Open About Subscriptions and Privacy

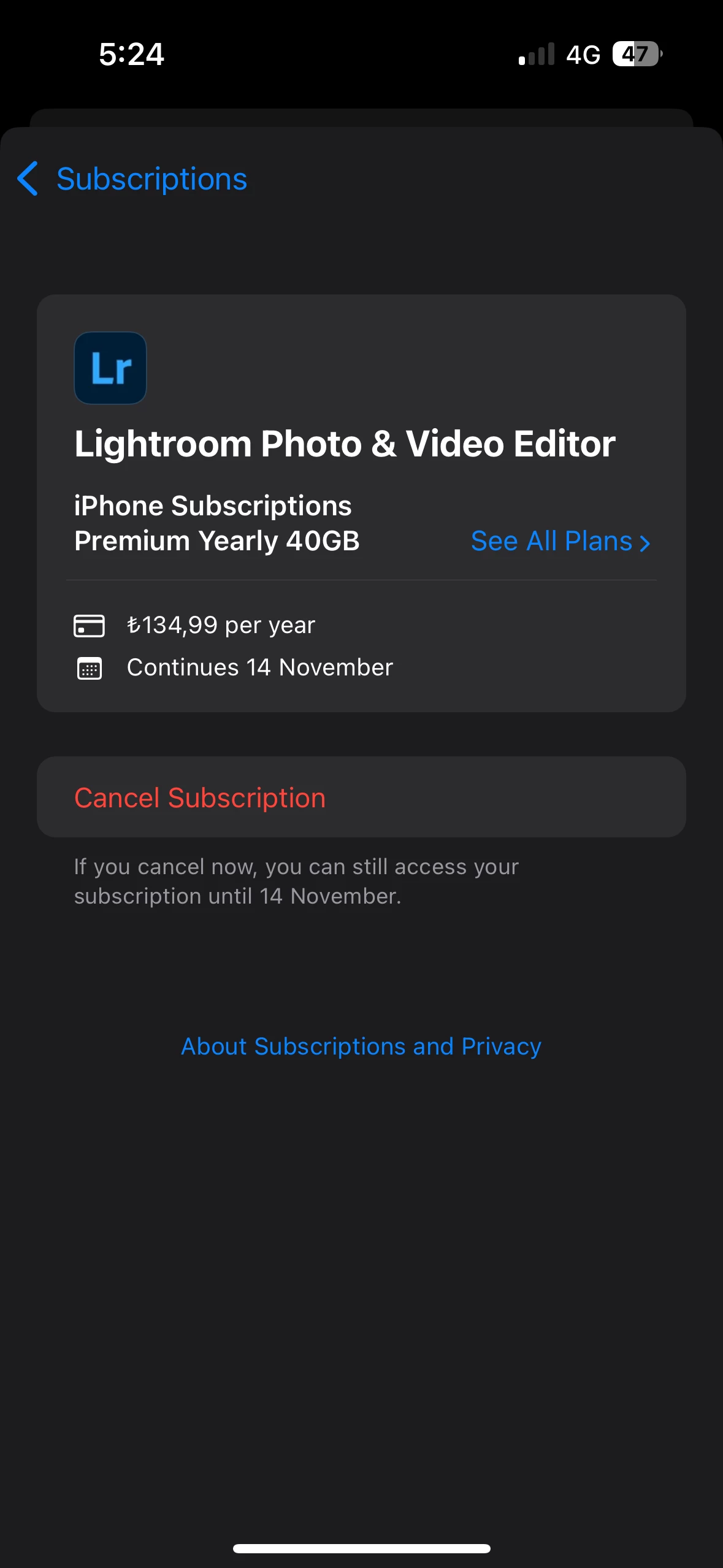click(361, 1047)
